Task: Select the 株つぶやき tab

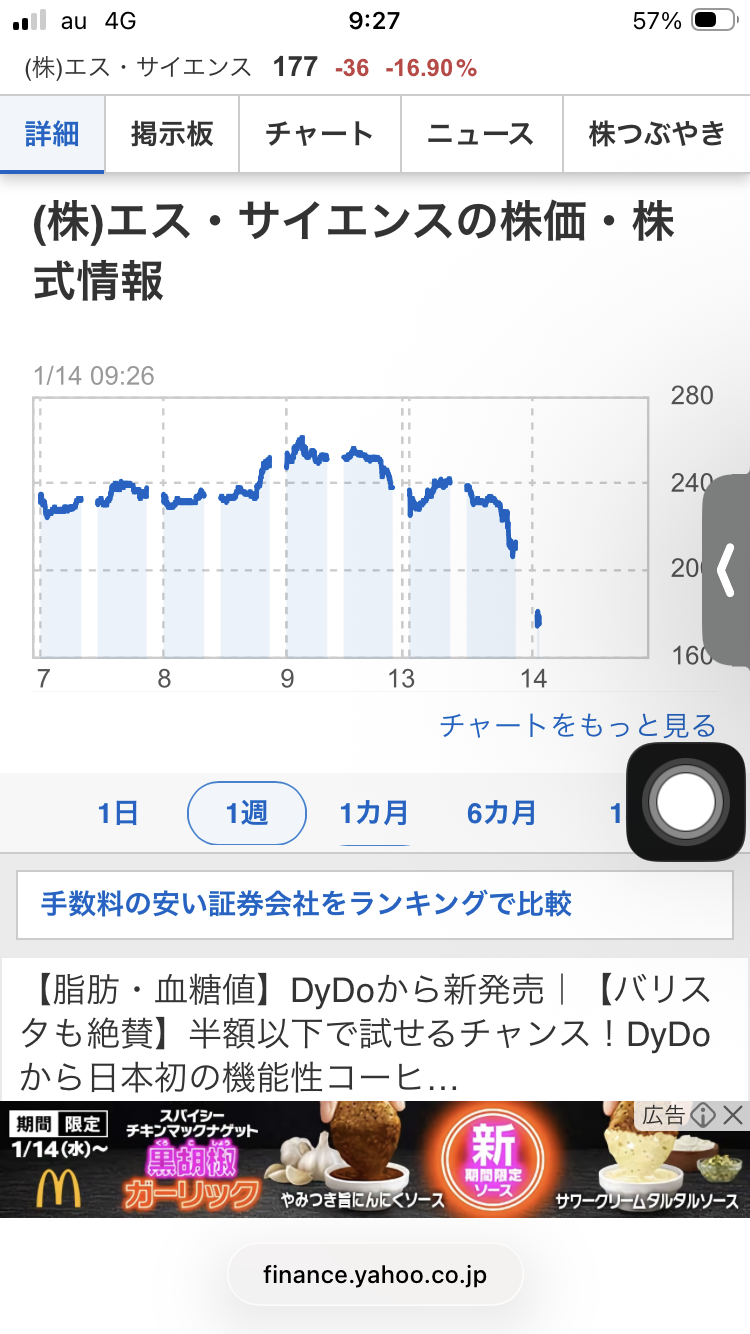Action: tap(656, 134)
